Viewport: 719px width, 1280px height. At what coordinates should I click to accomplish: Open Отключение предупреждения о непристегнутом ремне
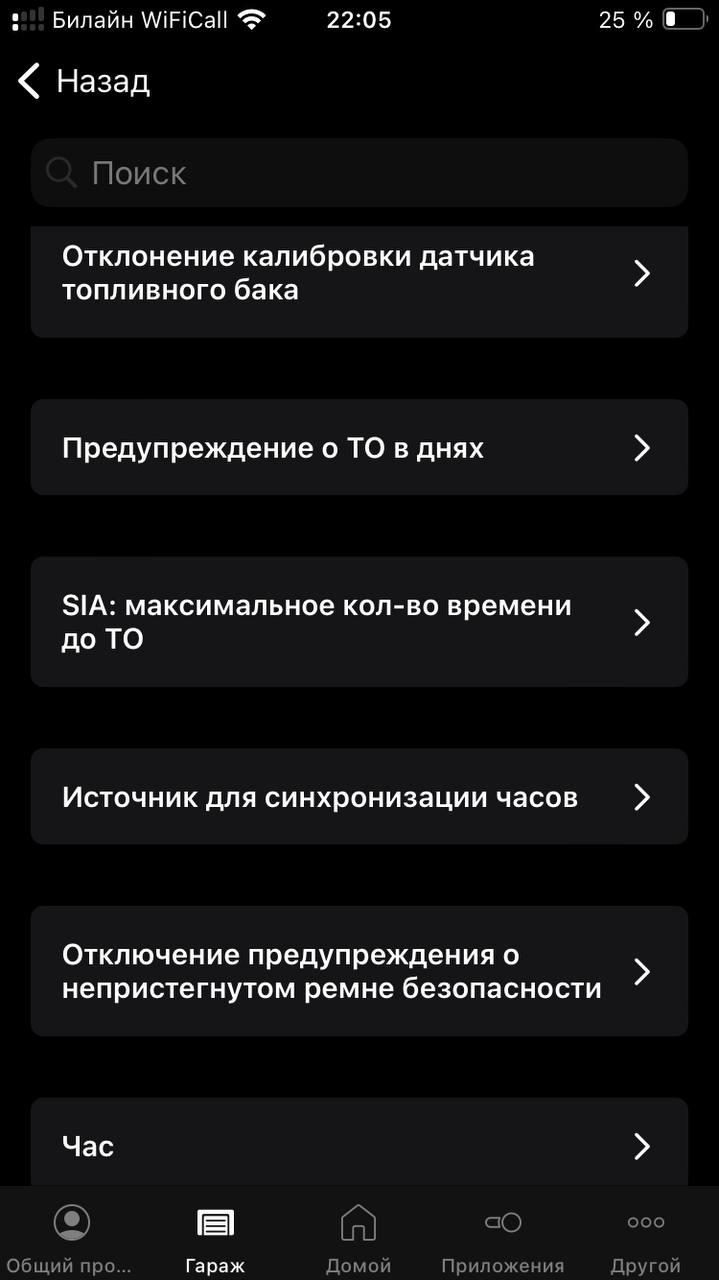[x=359, y=971]
